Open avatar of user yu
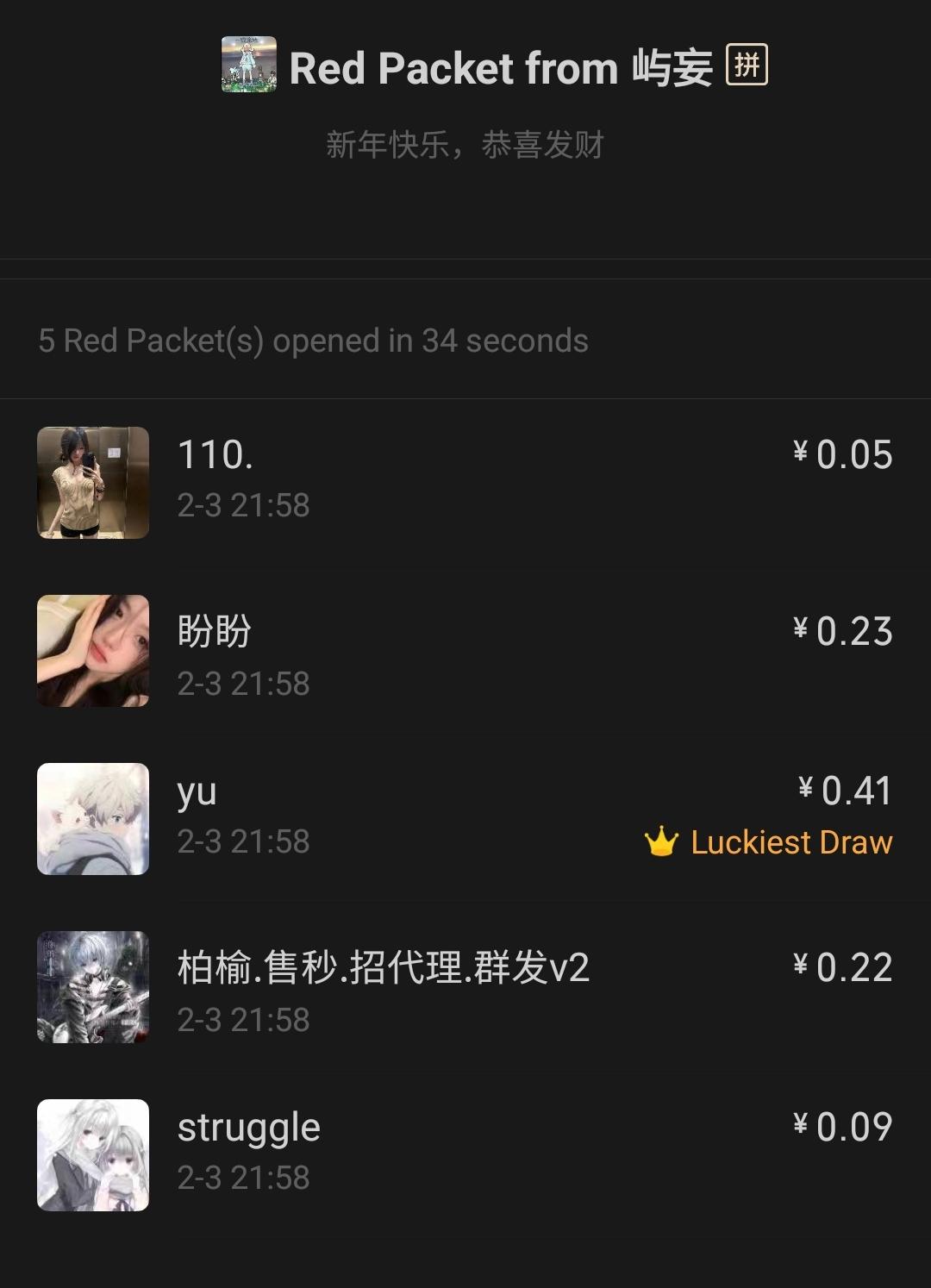This screenshot has height=1288, width=931. point(93,818)
